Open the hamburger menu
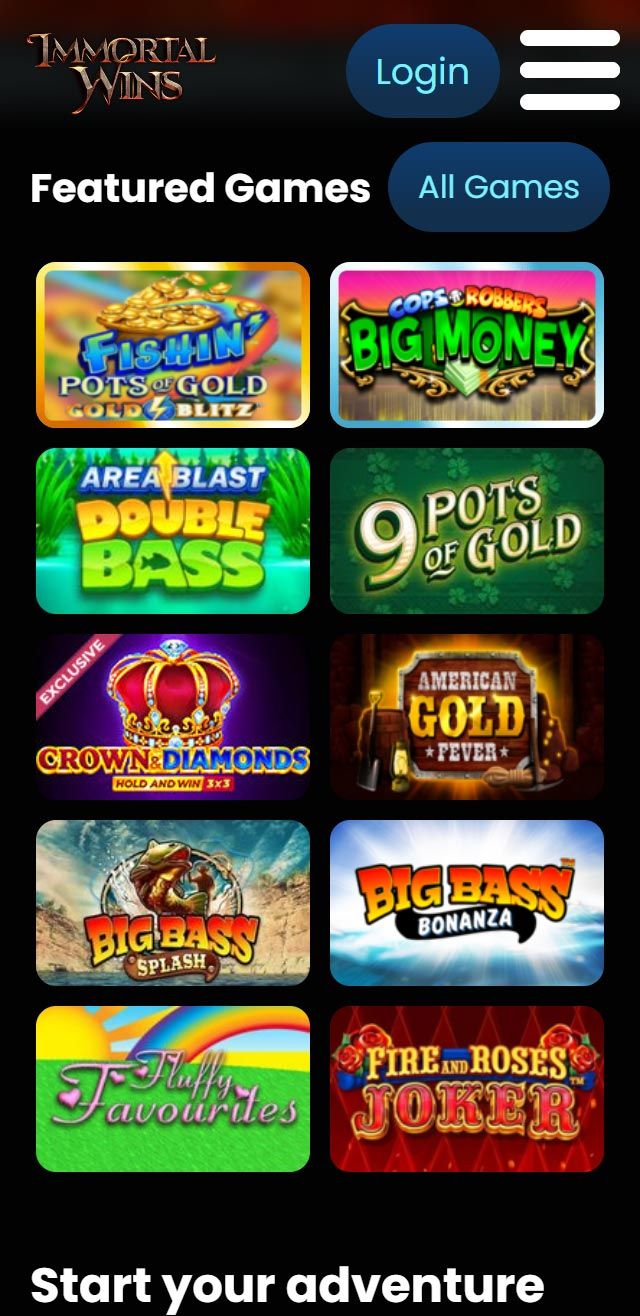640x1316 pixels. click(x=570, y=70)
